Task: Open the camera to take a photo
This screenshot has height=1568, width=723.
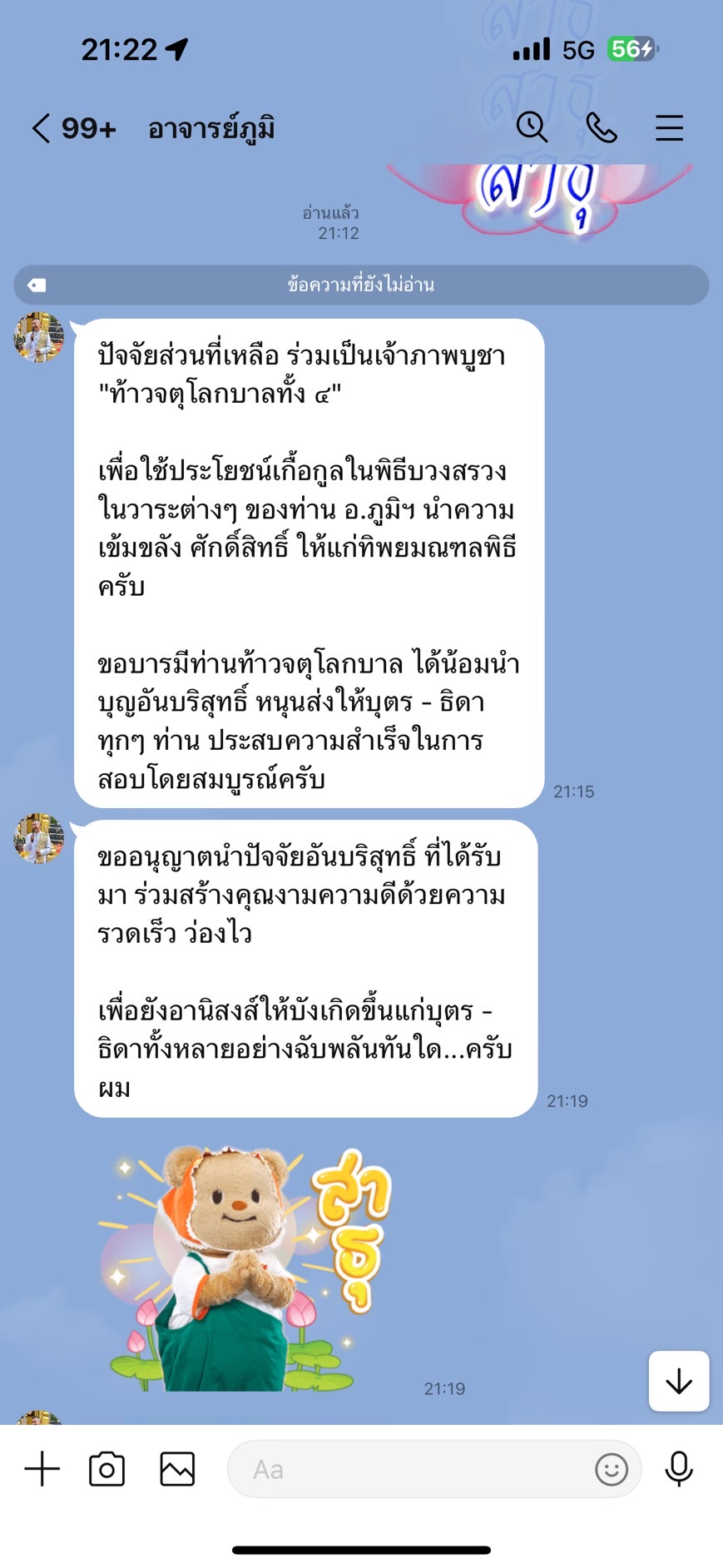Action: pos(106,1469)
